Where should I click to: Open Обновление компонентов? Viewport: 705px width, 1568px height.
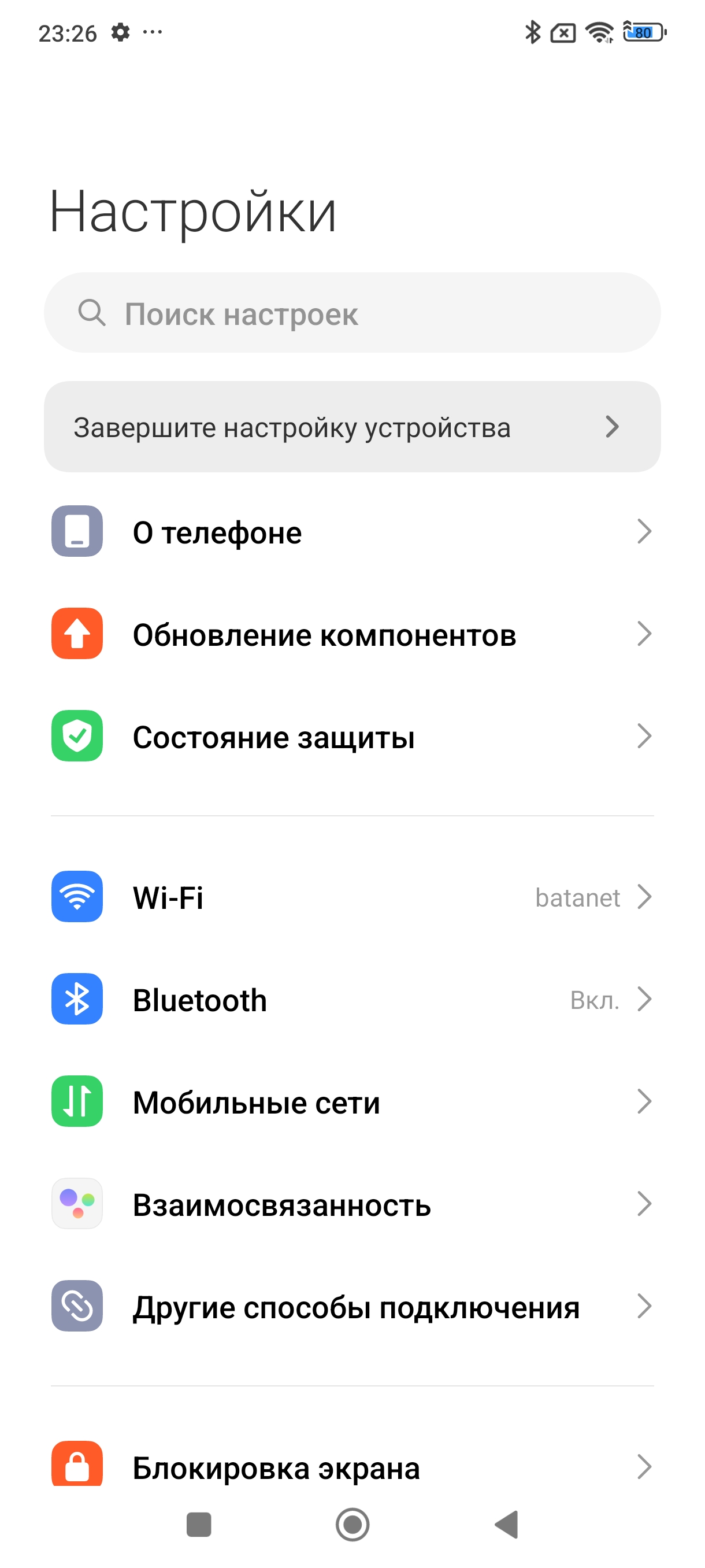click(x=352, y=634)
